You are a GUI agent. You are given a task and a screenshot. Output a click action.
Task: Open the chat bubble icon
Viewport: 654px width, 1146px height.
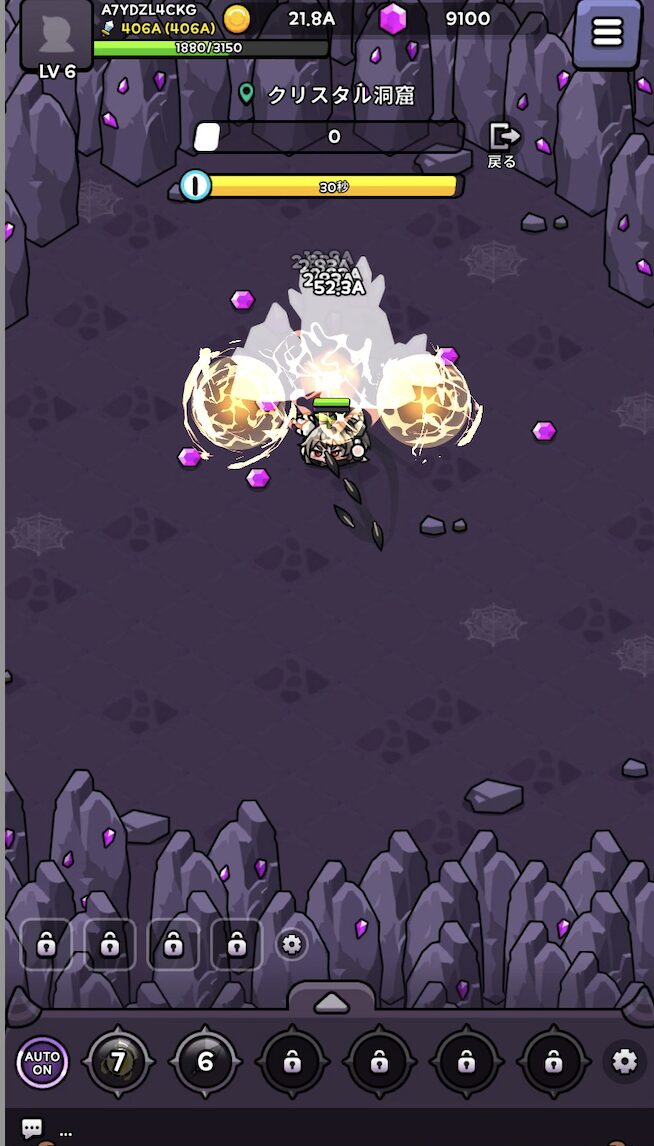32,1129
